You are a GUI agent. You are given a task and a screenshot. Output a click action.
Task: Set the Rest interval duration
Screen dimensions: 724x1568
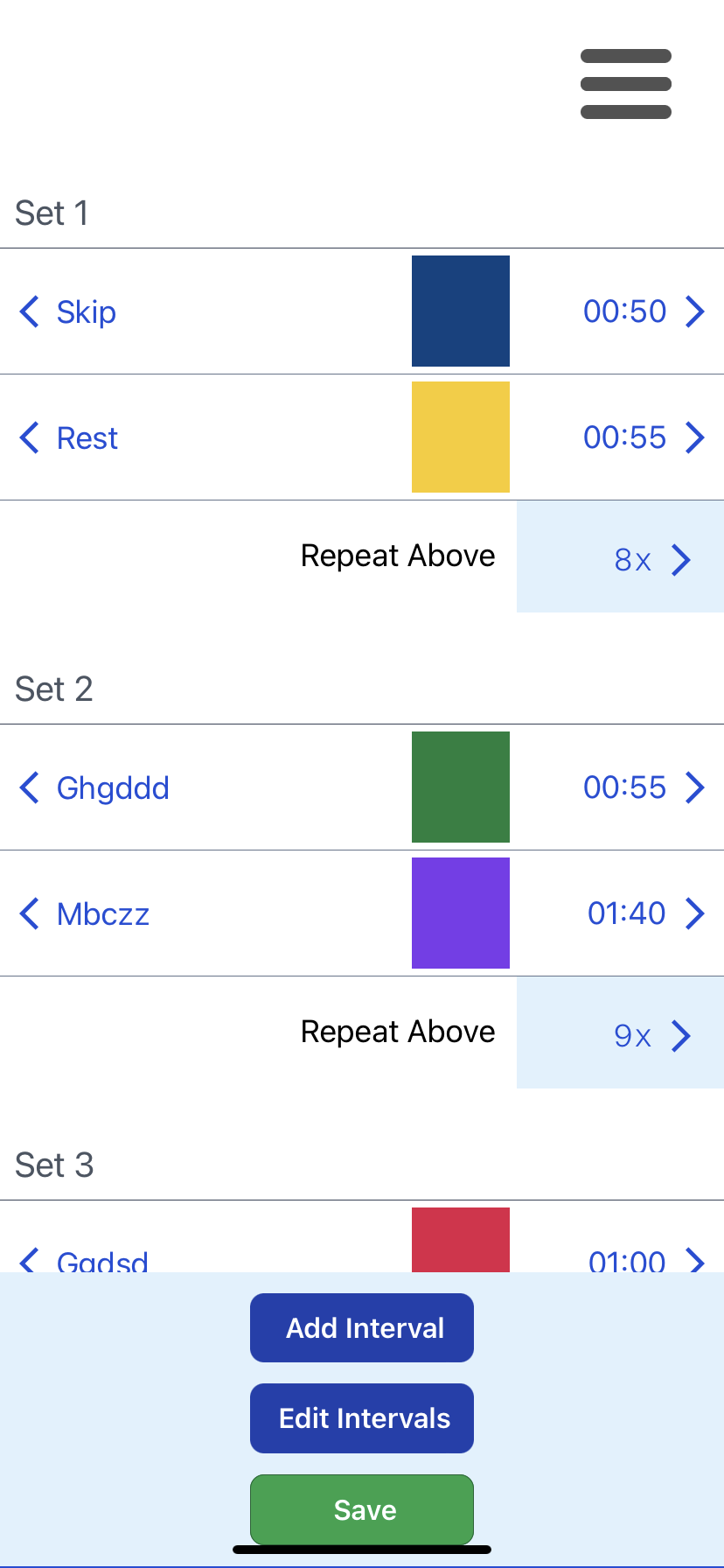click(644, 437)
